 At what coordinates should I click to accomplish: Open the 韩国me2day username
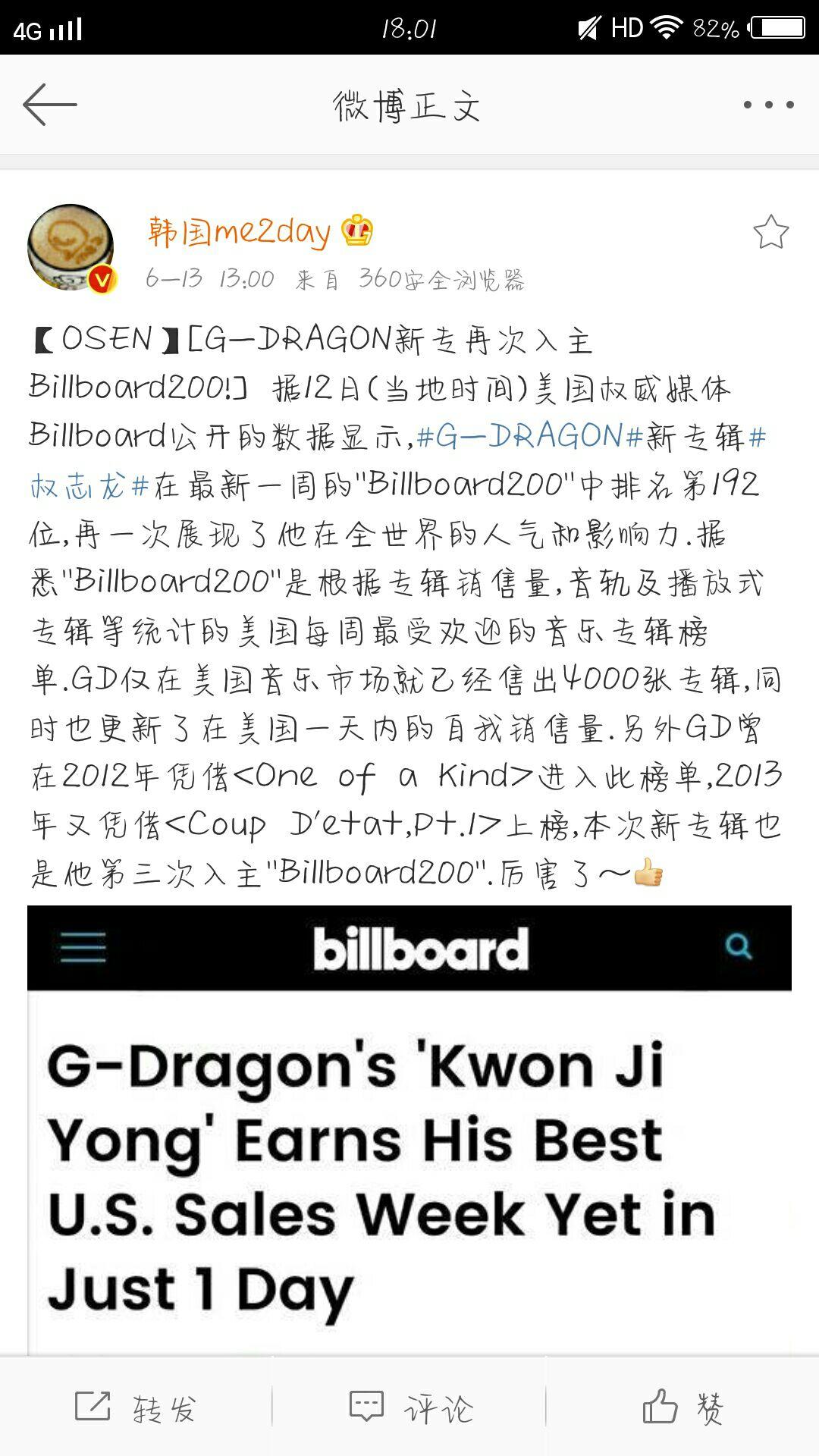[x=240, y=231]
